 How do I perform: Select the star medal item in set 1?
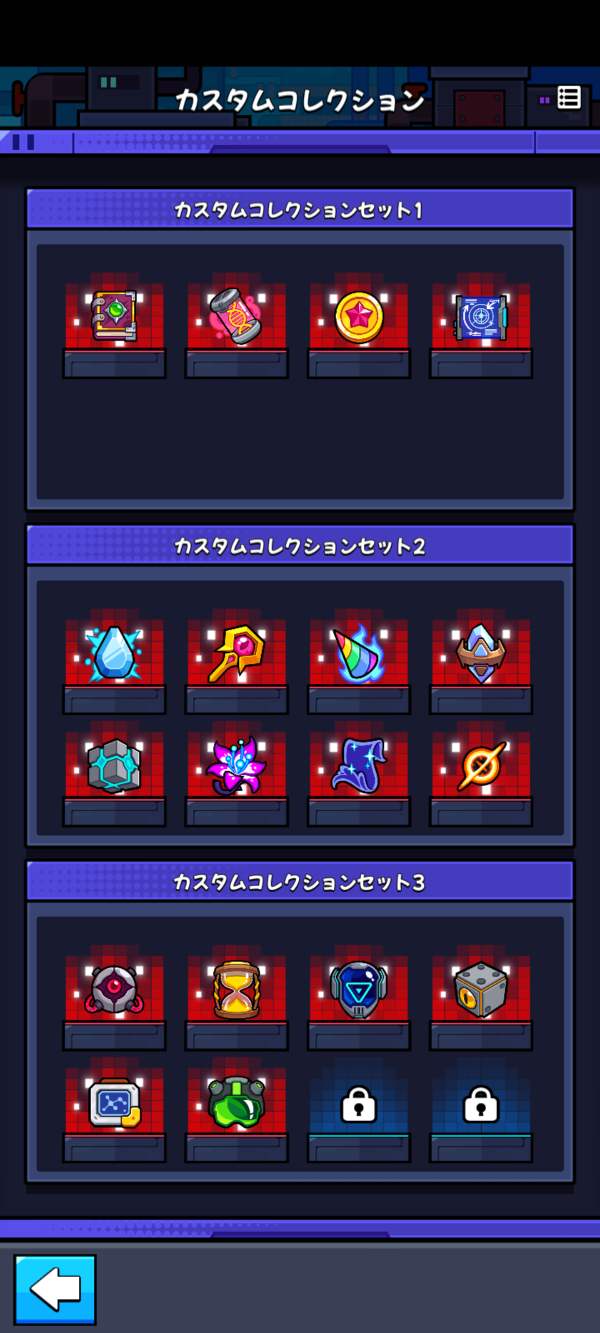[x=358, y=317]
